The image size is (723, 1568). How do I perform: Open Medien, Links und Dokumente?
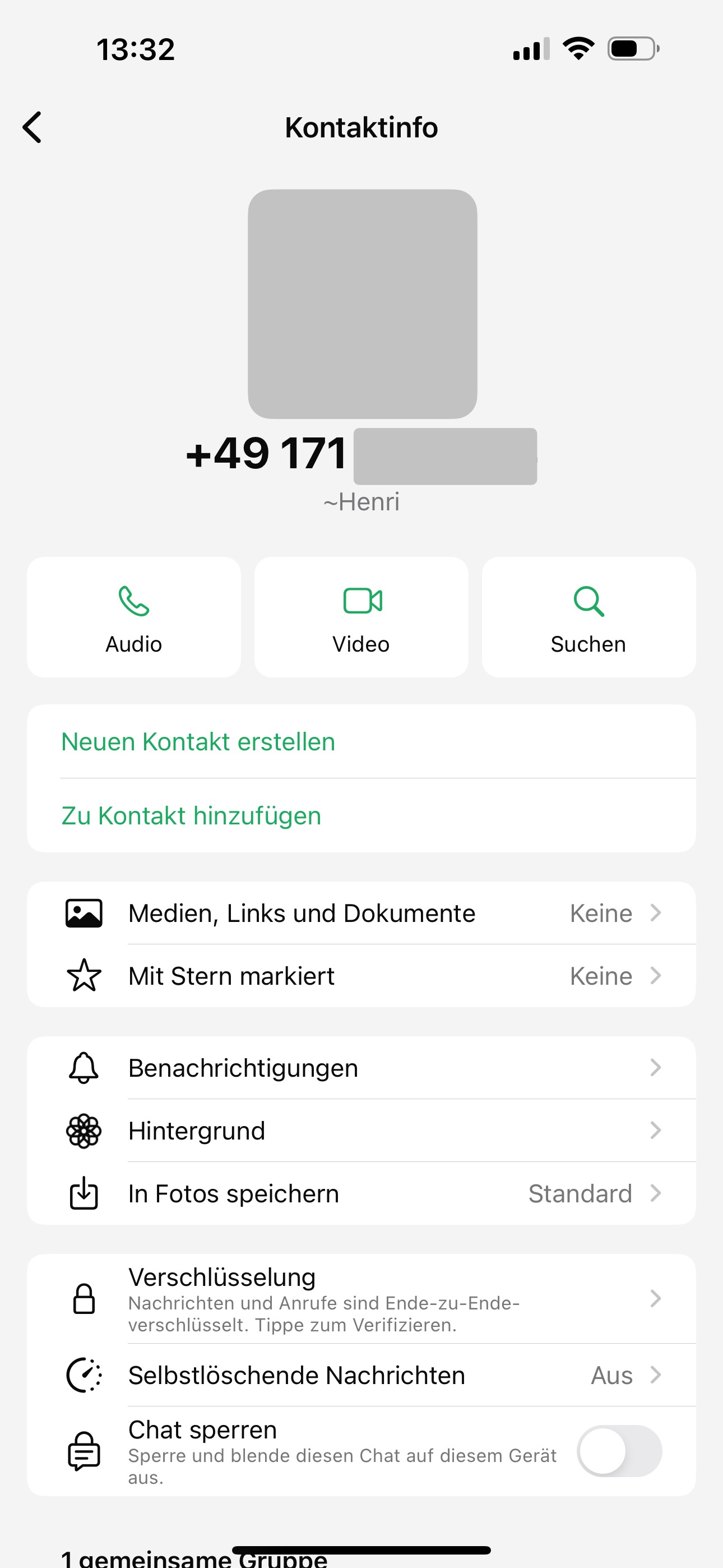[x=361, y=913]
